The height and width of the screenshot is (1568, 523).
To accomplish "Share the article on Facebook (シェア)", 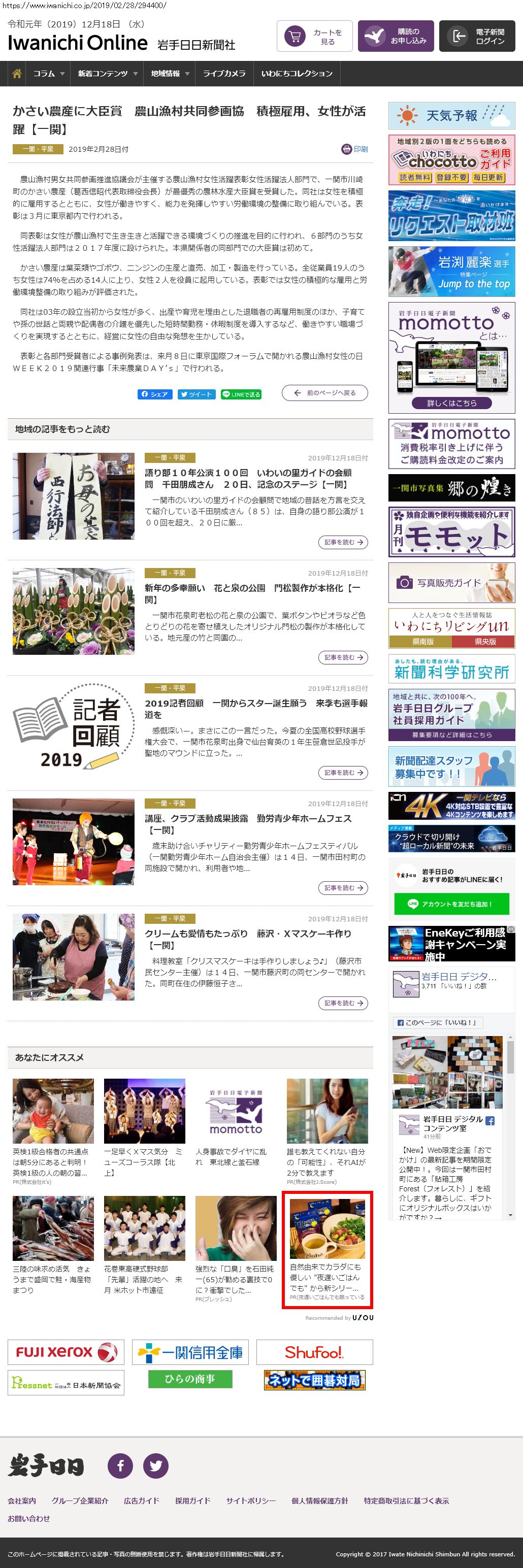I will click(x=155, y=394).
